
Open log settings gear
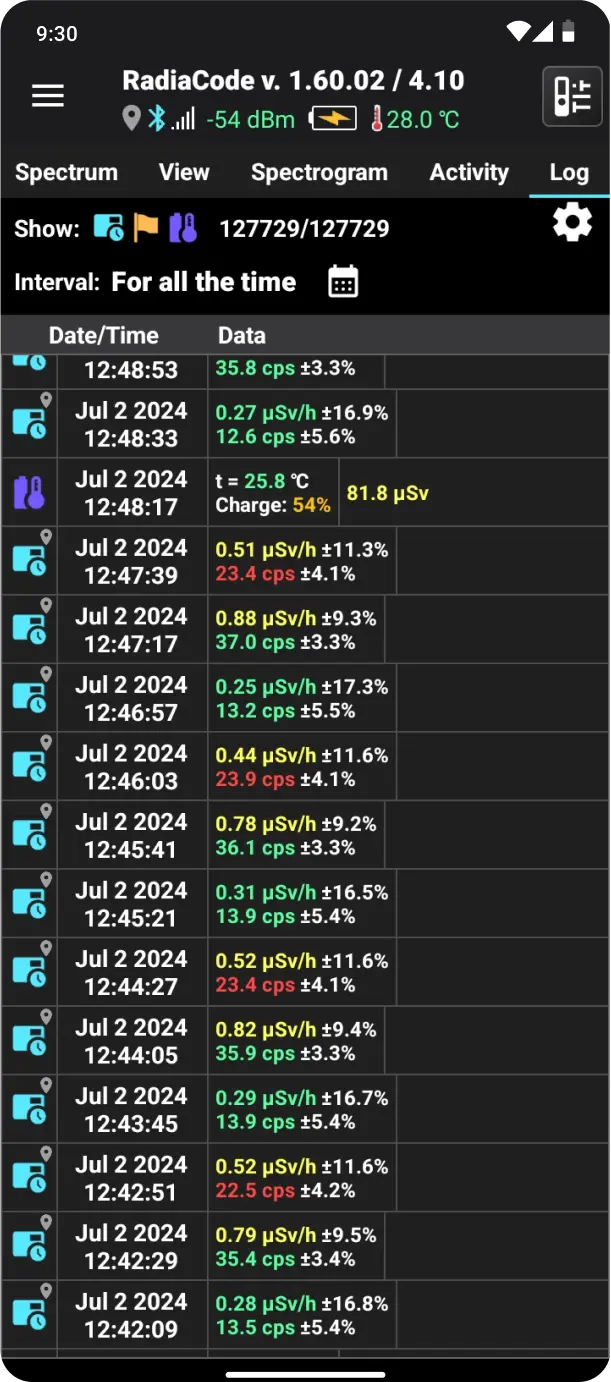572,224
